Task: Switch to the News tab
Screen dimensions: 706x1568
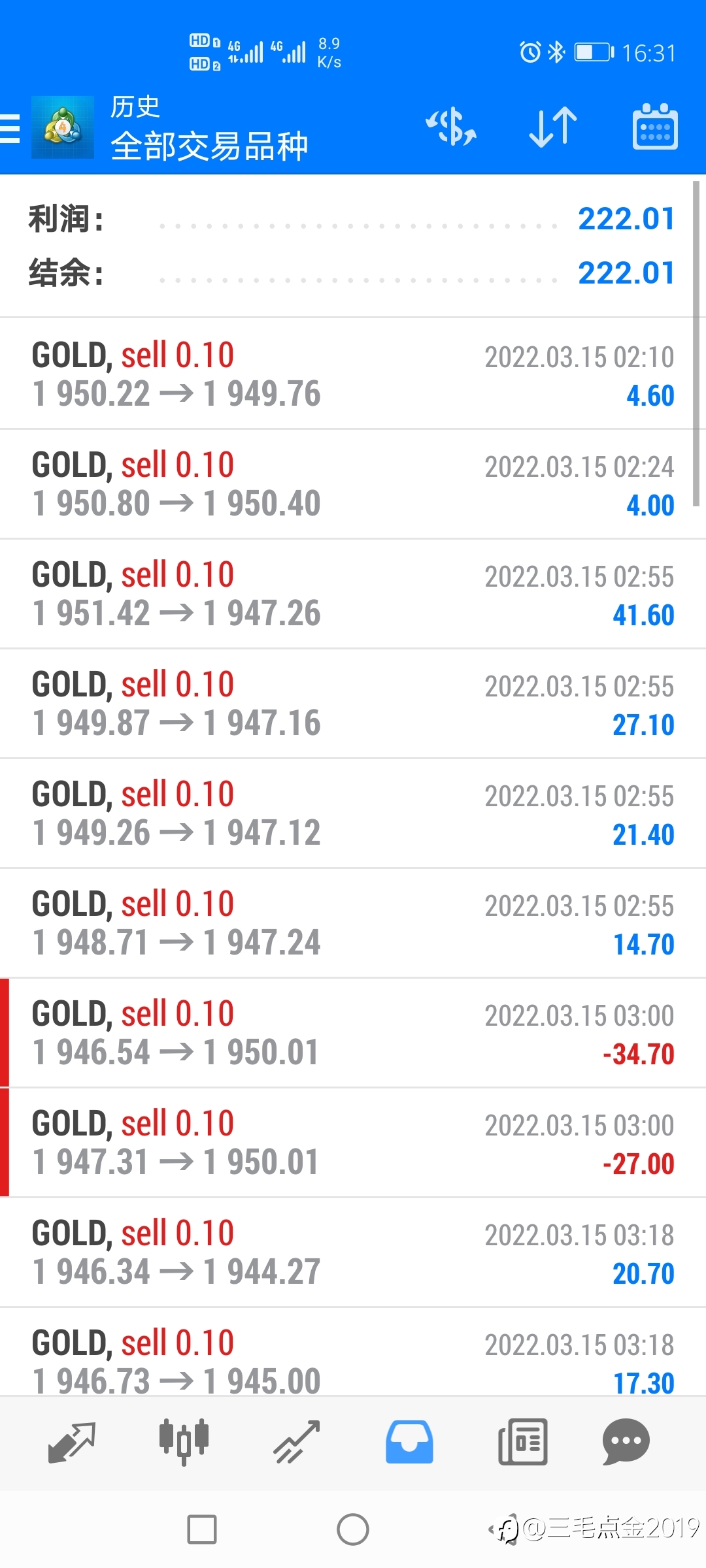Action: [522, 1442]
